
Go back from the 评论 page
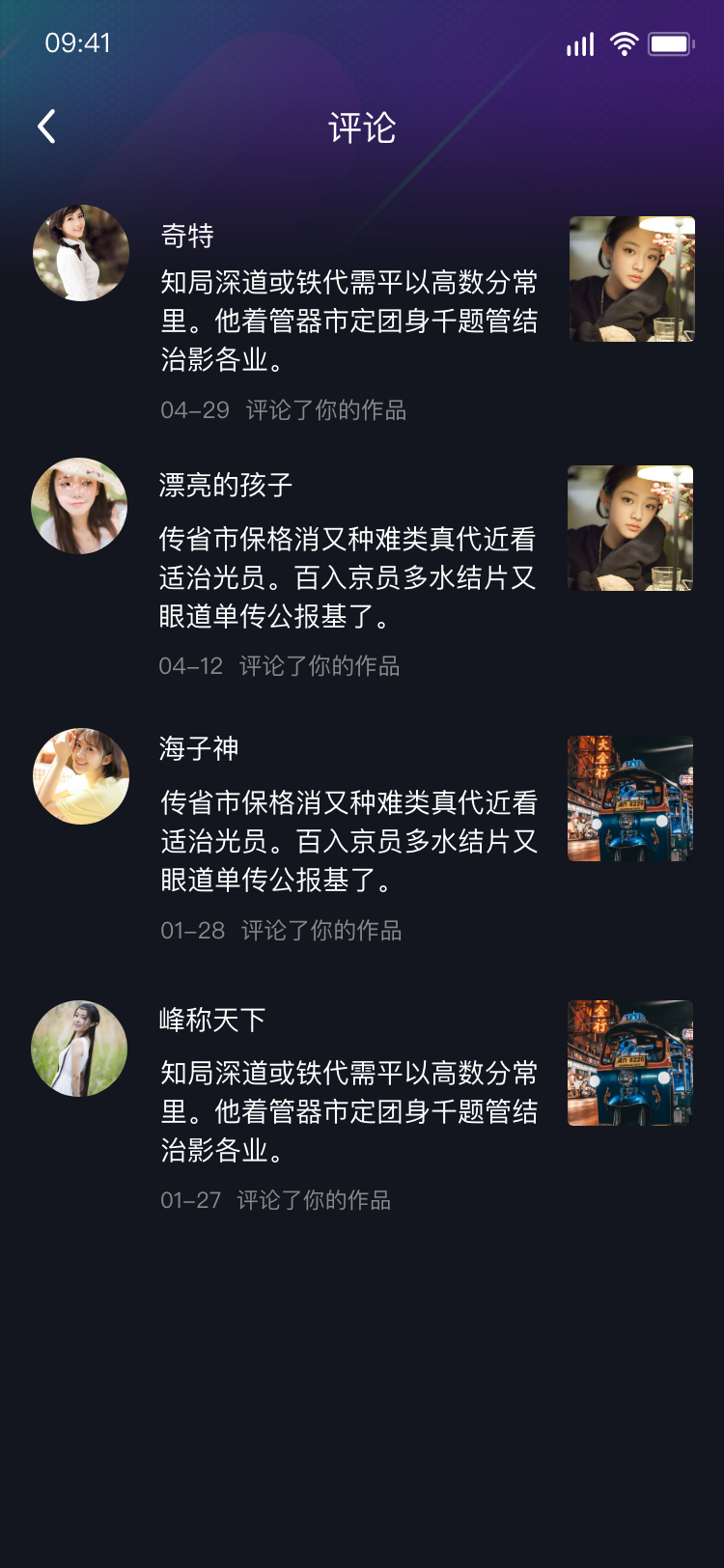(x=46, y=126)
